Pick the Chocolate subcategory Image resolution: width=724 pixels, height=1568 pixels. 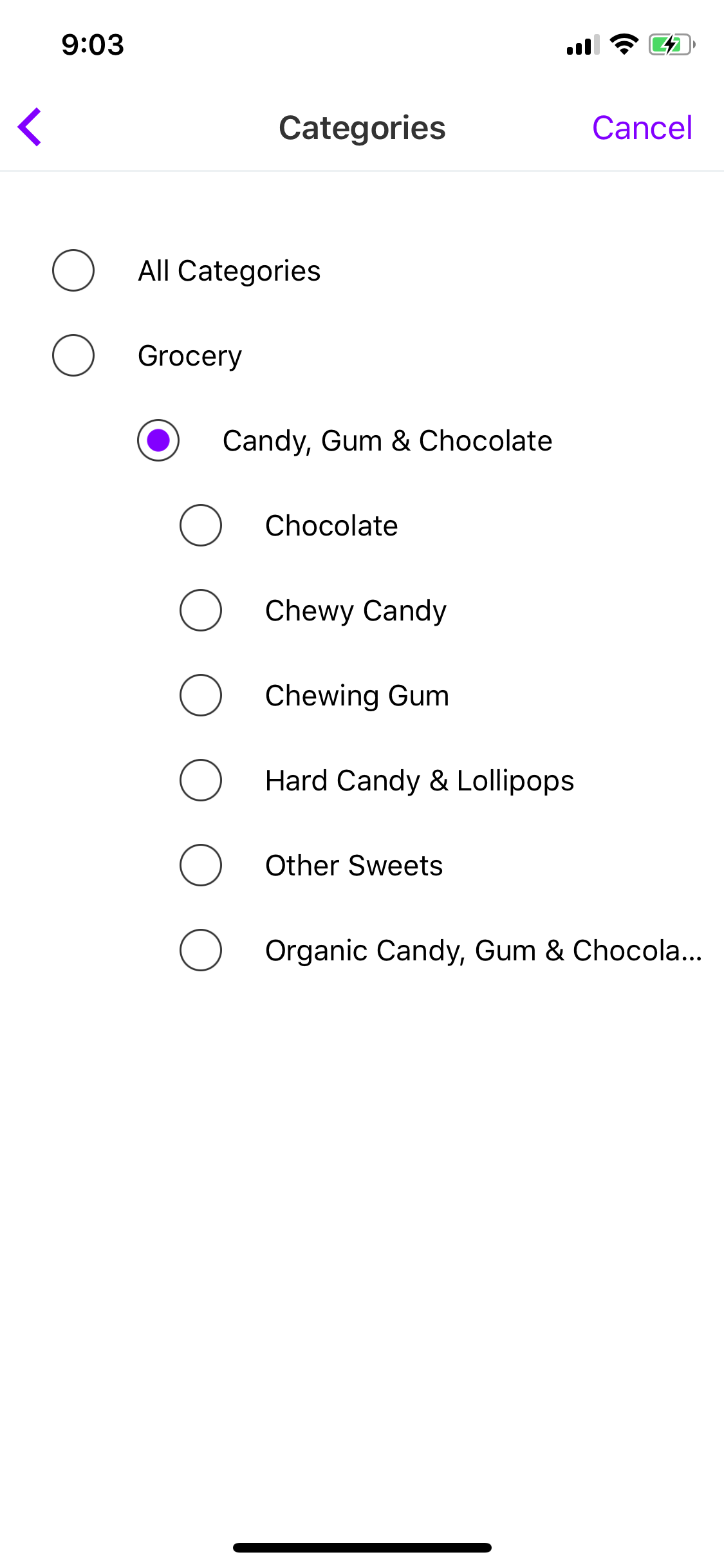tap(201, 525)
